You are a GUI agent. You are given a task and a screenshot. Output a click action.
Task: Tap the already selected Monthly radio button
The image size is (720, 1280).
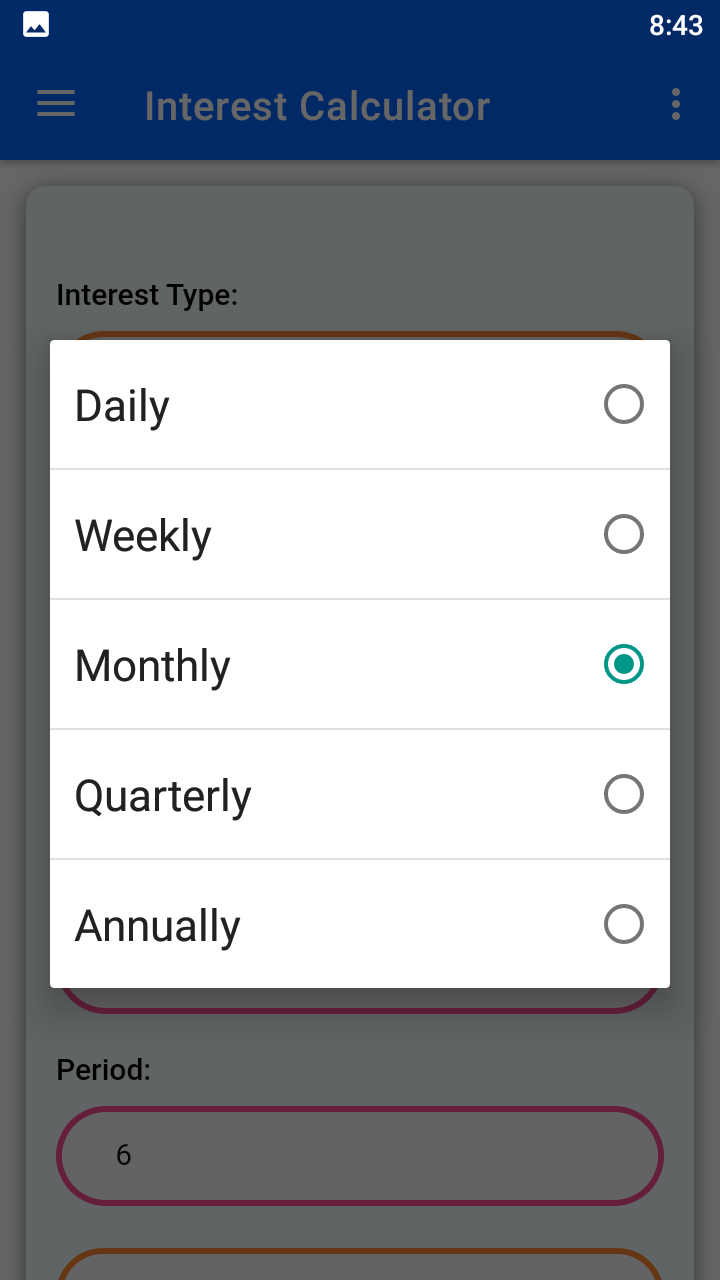[623, 664]
